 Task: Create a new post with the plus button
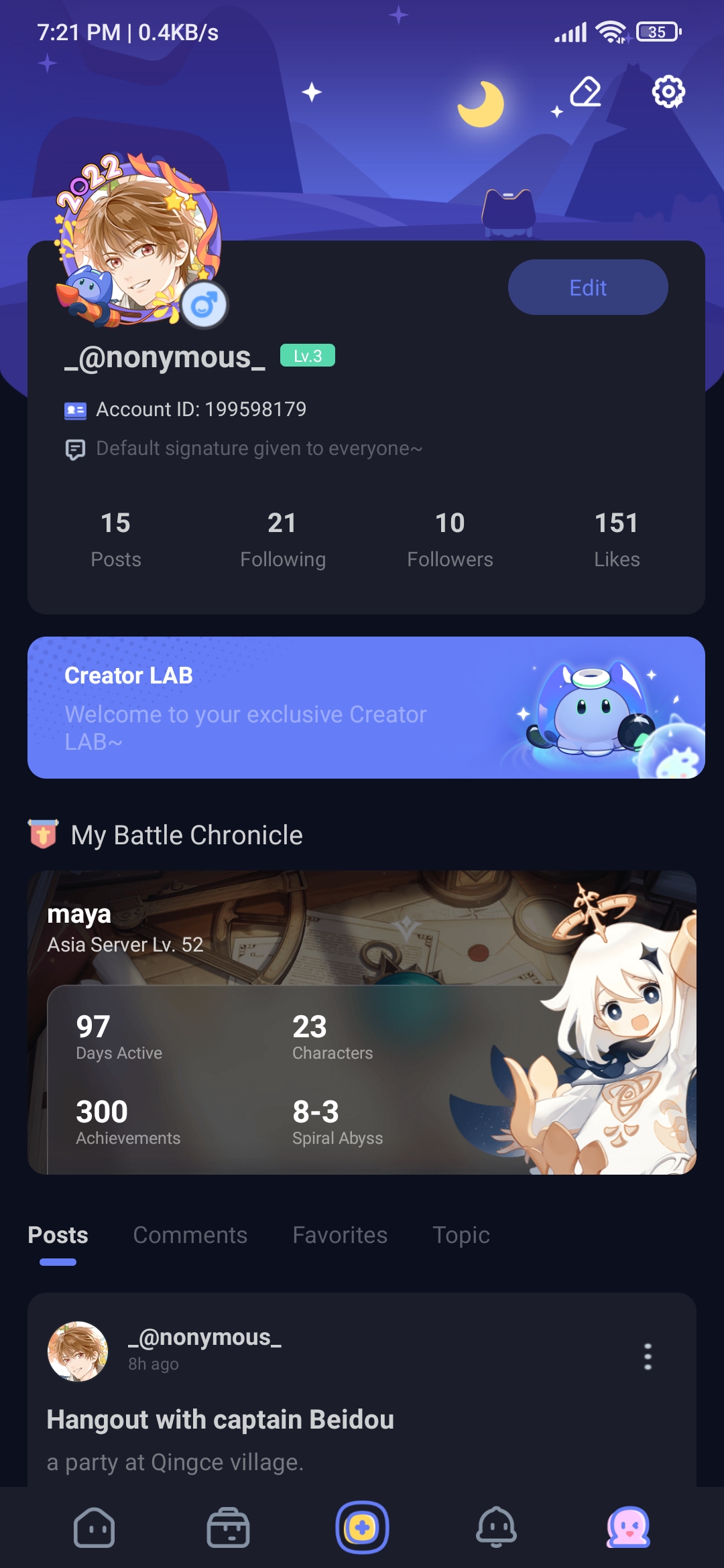pyautogui.click(x=362, y=1528)
